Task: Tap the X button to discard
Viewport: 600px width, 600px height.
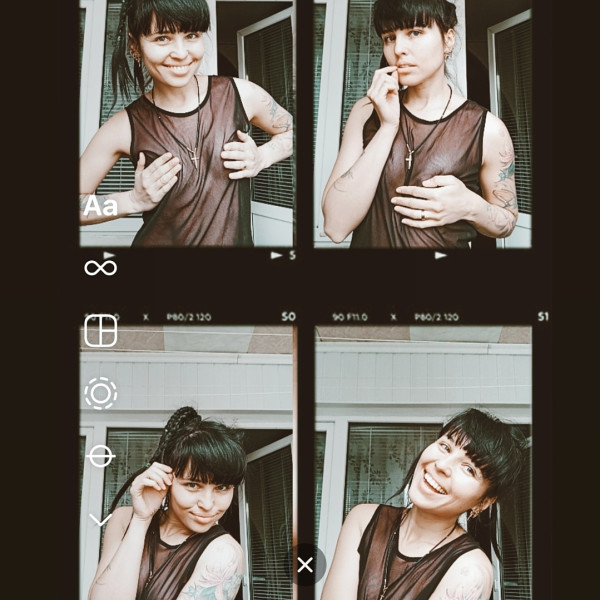Action: pos(305,565)
